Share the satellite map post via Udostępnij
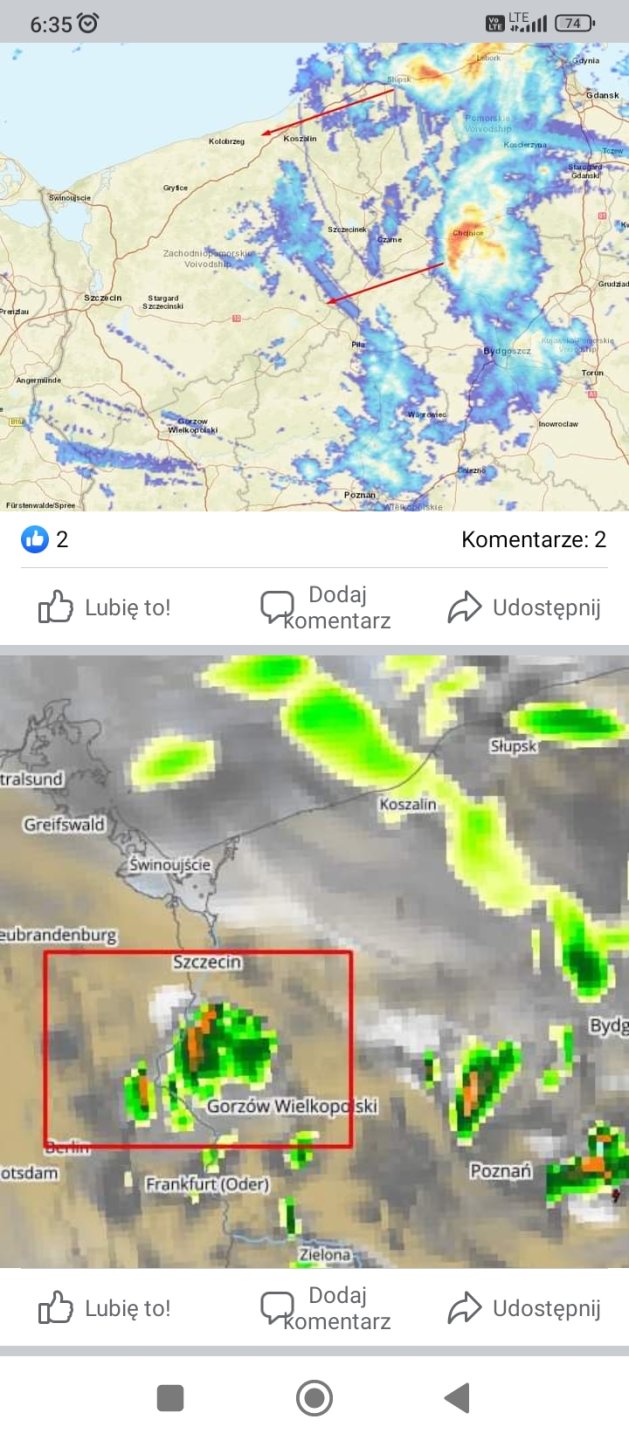The height and width of the screenshot is (1440, 629). 524,1308
